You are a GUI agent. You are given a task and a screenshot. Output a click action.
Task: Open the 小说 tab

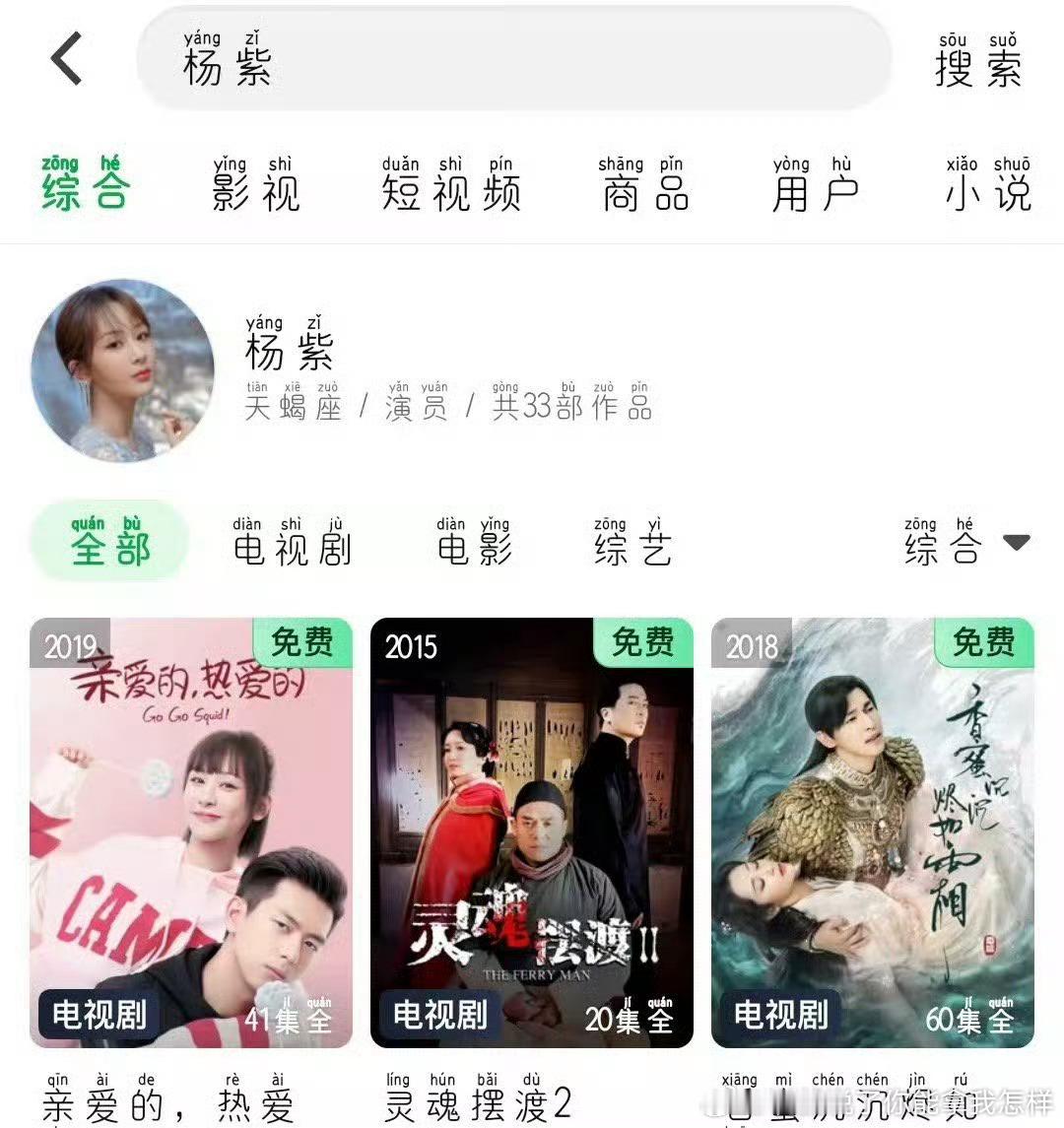pos(988,190)
